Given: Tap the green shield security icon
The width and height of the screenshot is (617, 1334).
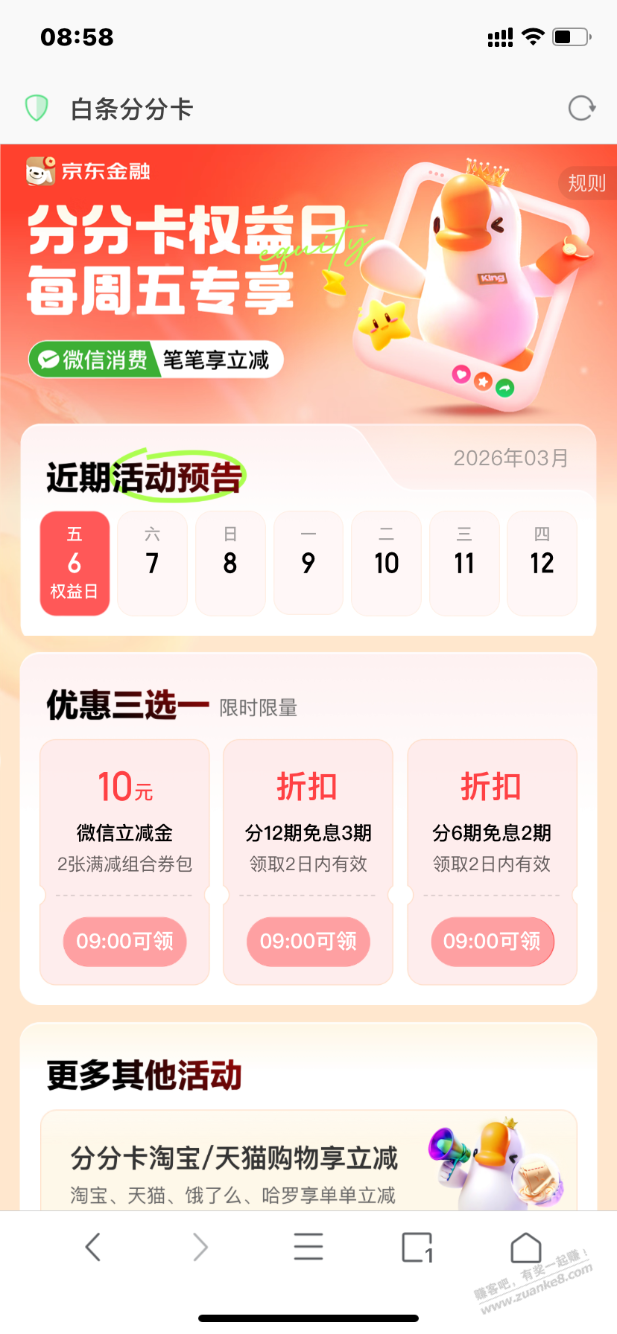Looking at the screenshot, I should [x=37, y=109].
